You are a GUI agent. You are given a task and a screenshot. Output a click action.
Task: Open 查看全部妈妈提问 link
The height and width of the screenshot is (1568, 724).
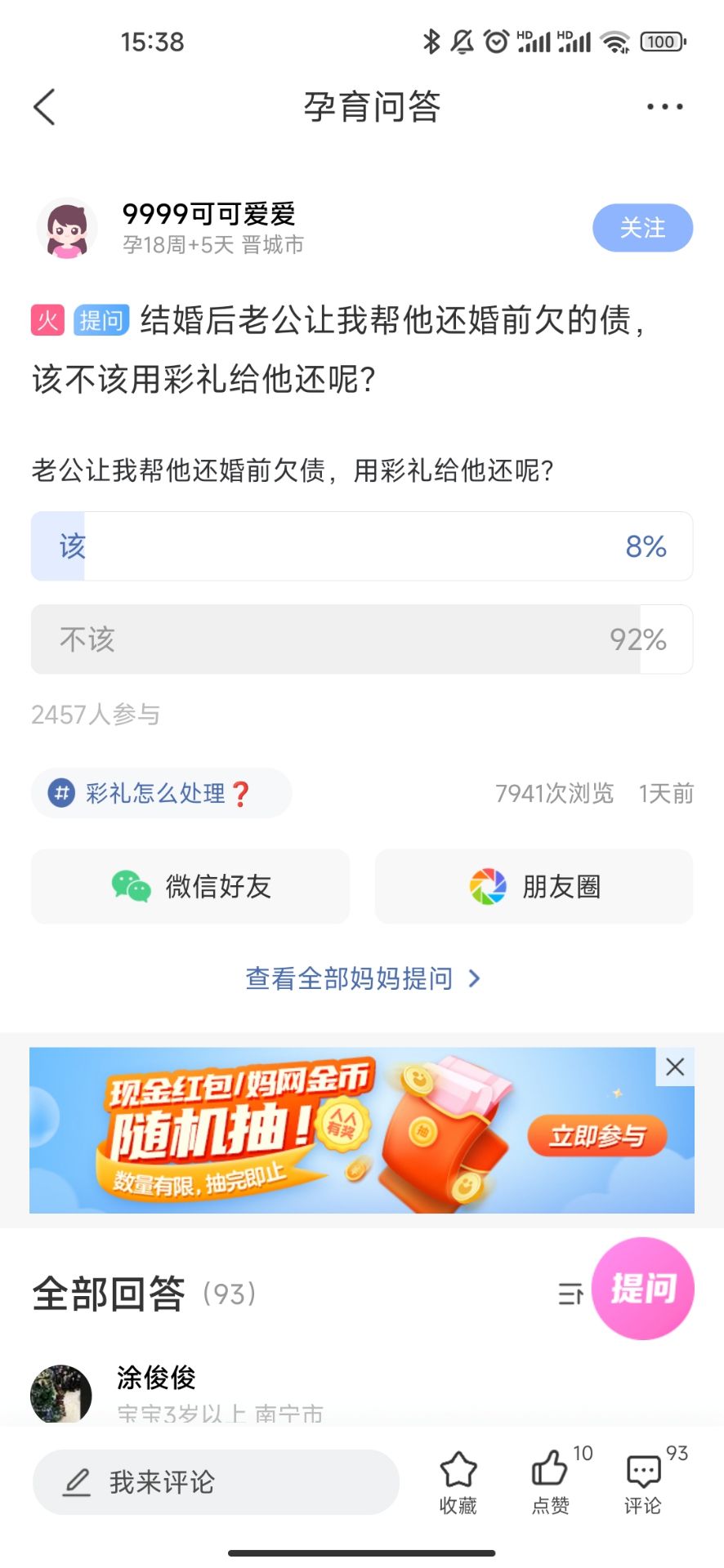[362, 978]
